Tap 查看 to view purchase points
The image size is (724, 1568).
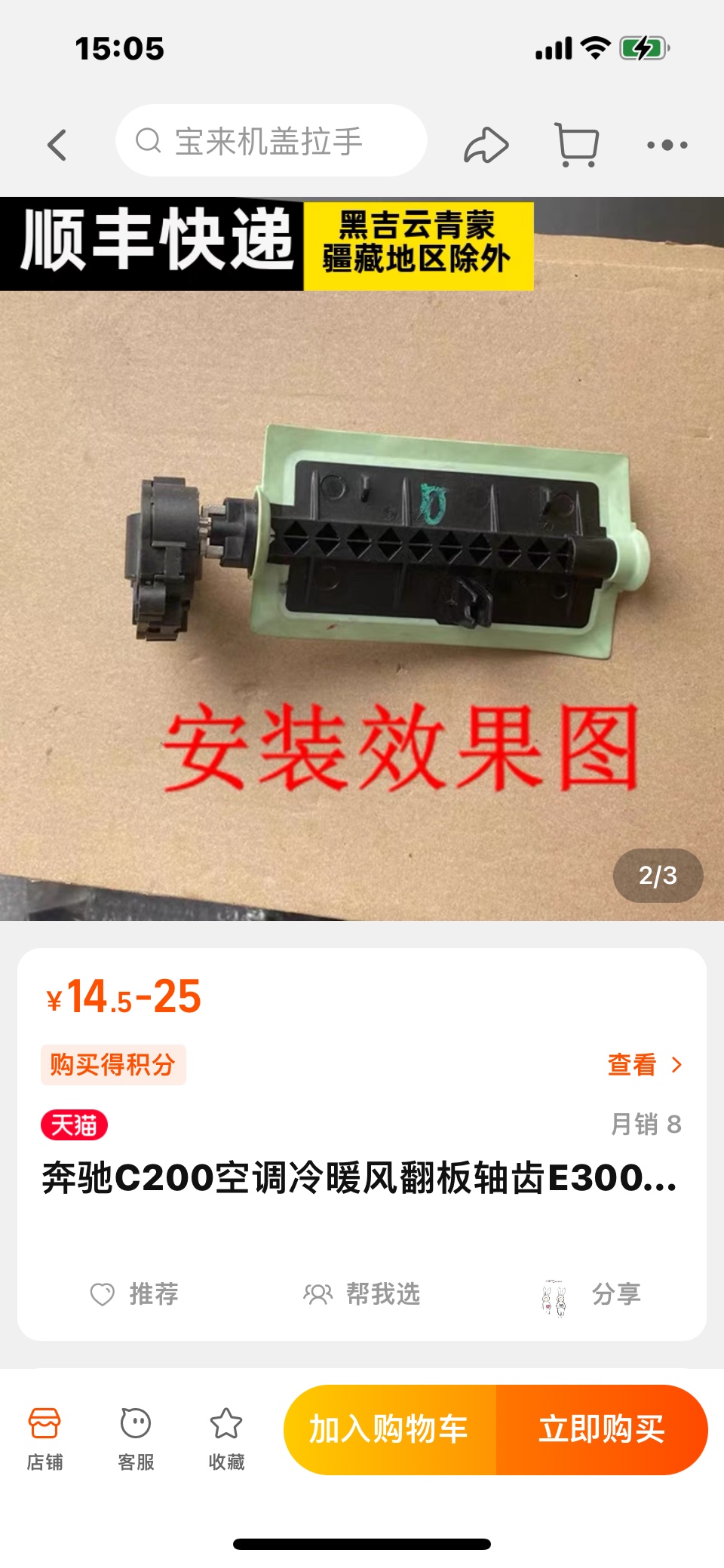point(644,1064)
